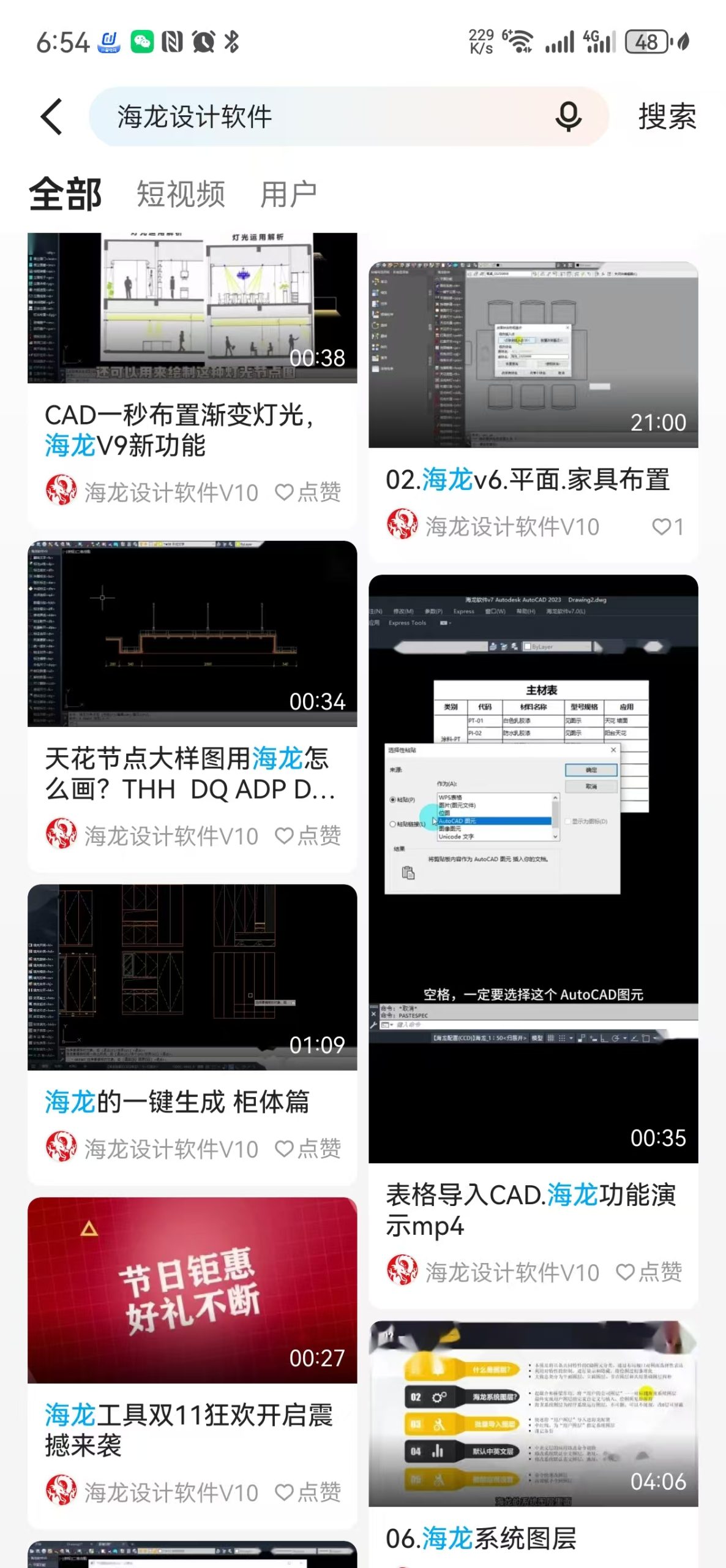Select the 全部 tab
Viewport: 726px width, 1568px height.
point(65,195)
